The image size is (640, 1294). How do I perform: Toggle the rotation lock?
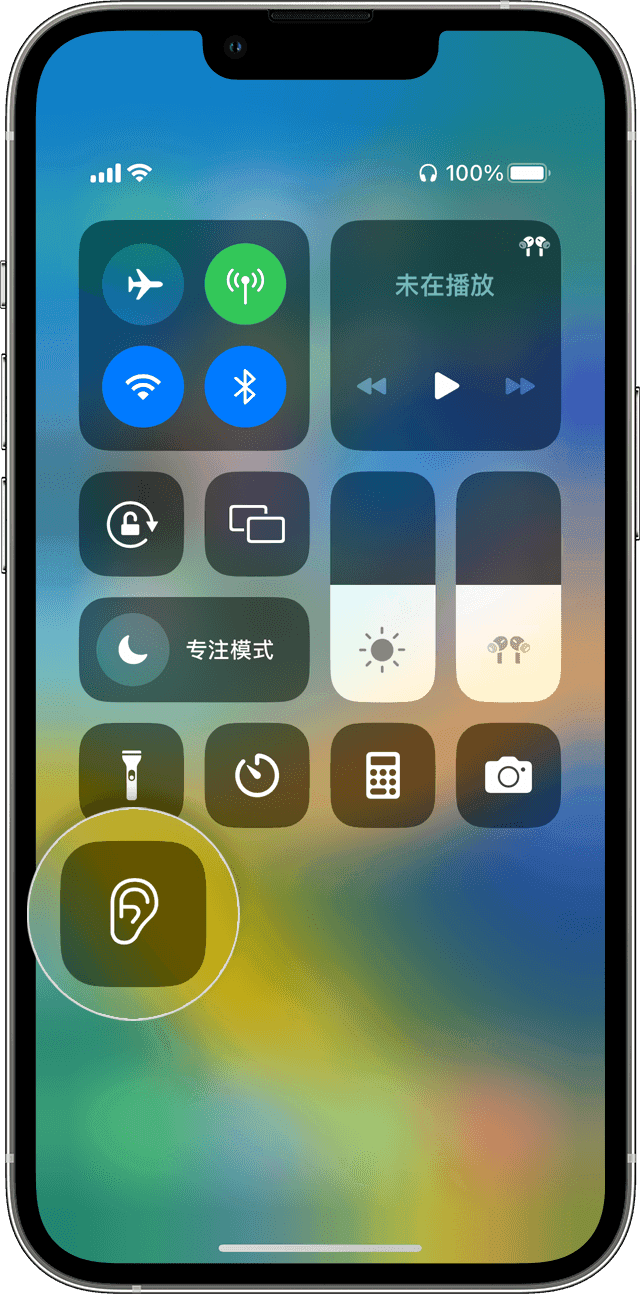point(131,524)
